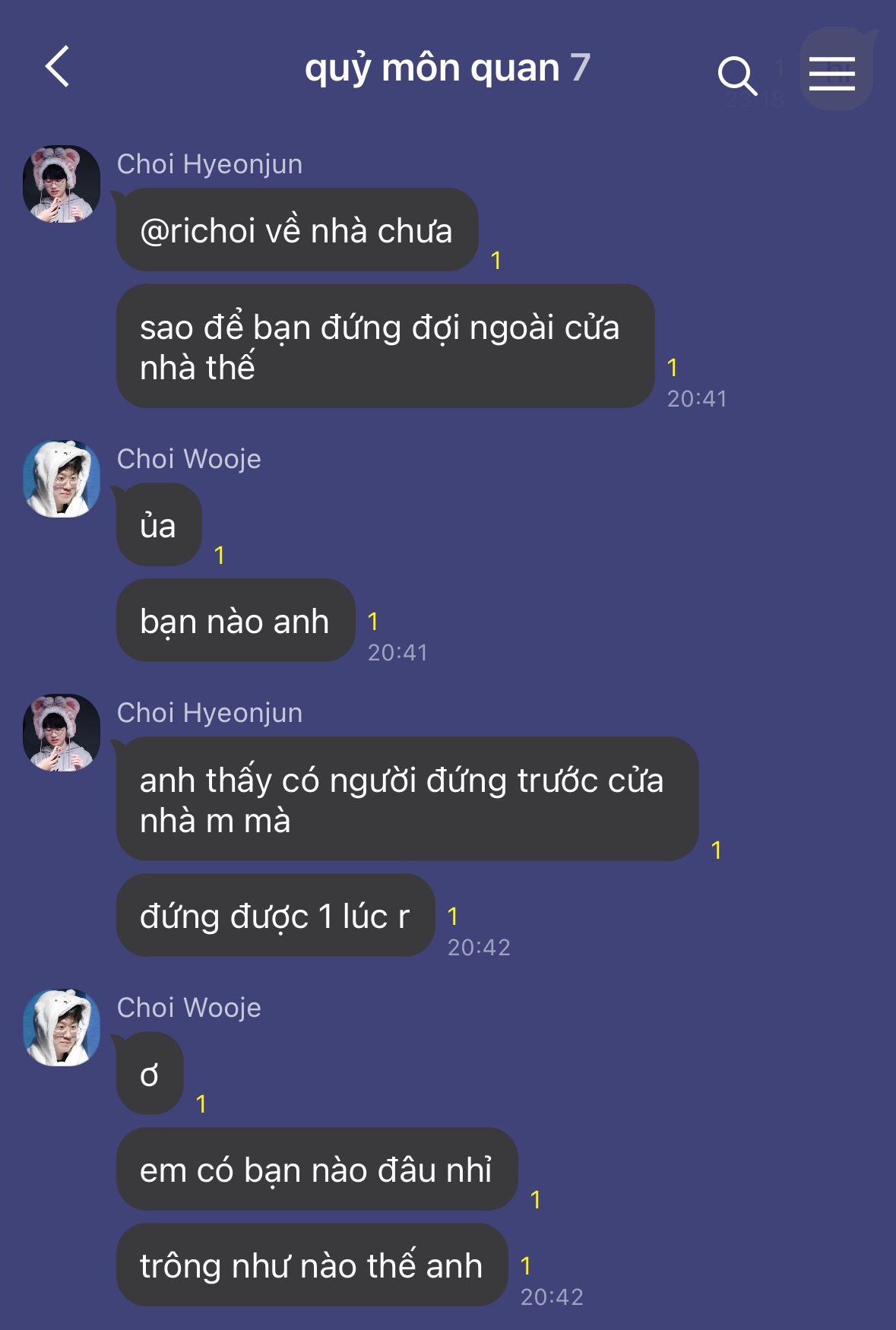Search within this group chat
This screenshot has height=1330, width=896.
[x=737, y=75]
